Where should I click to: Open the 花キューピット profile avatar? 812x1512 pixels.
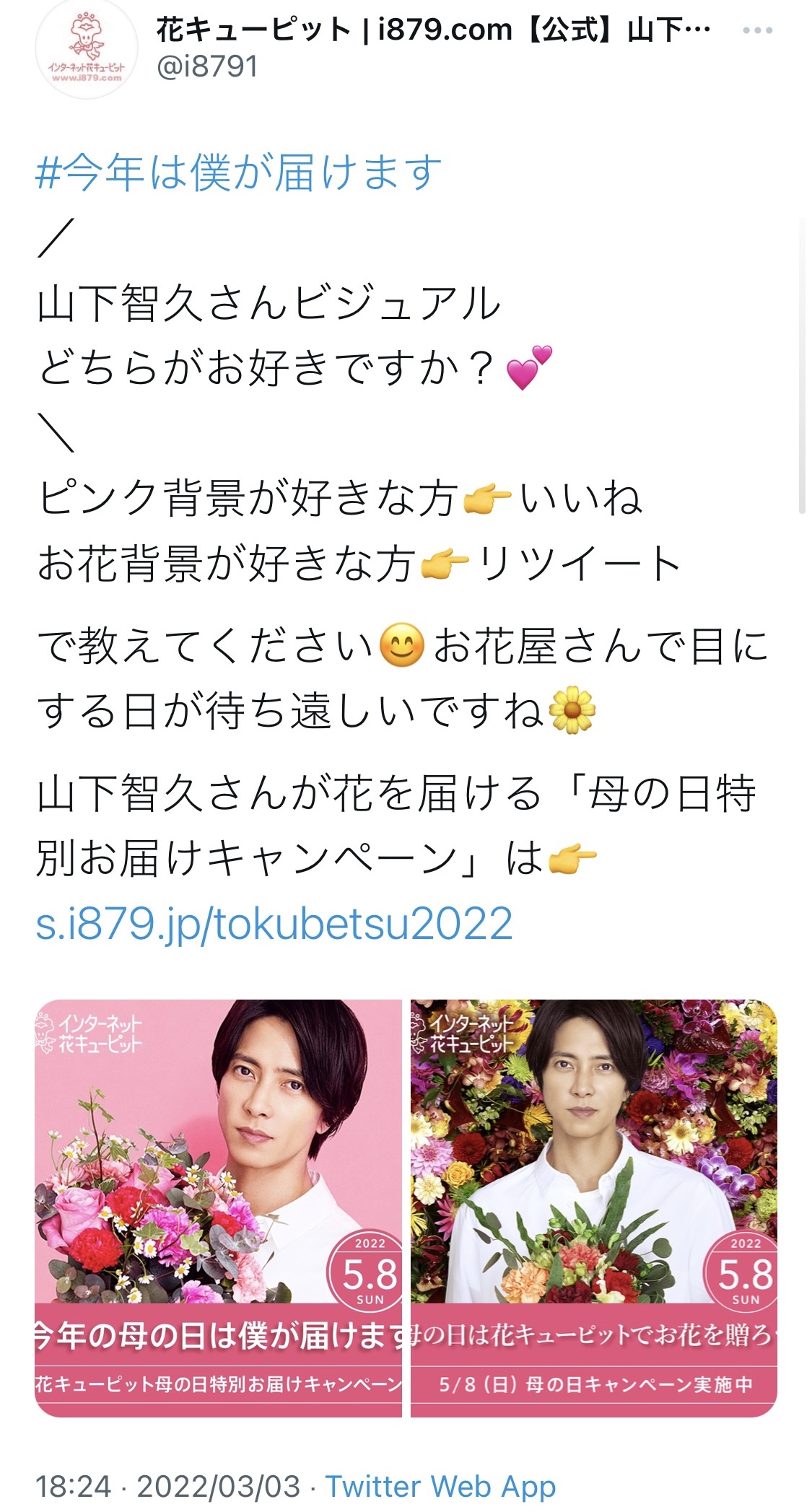87,48
